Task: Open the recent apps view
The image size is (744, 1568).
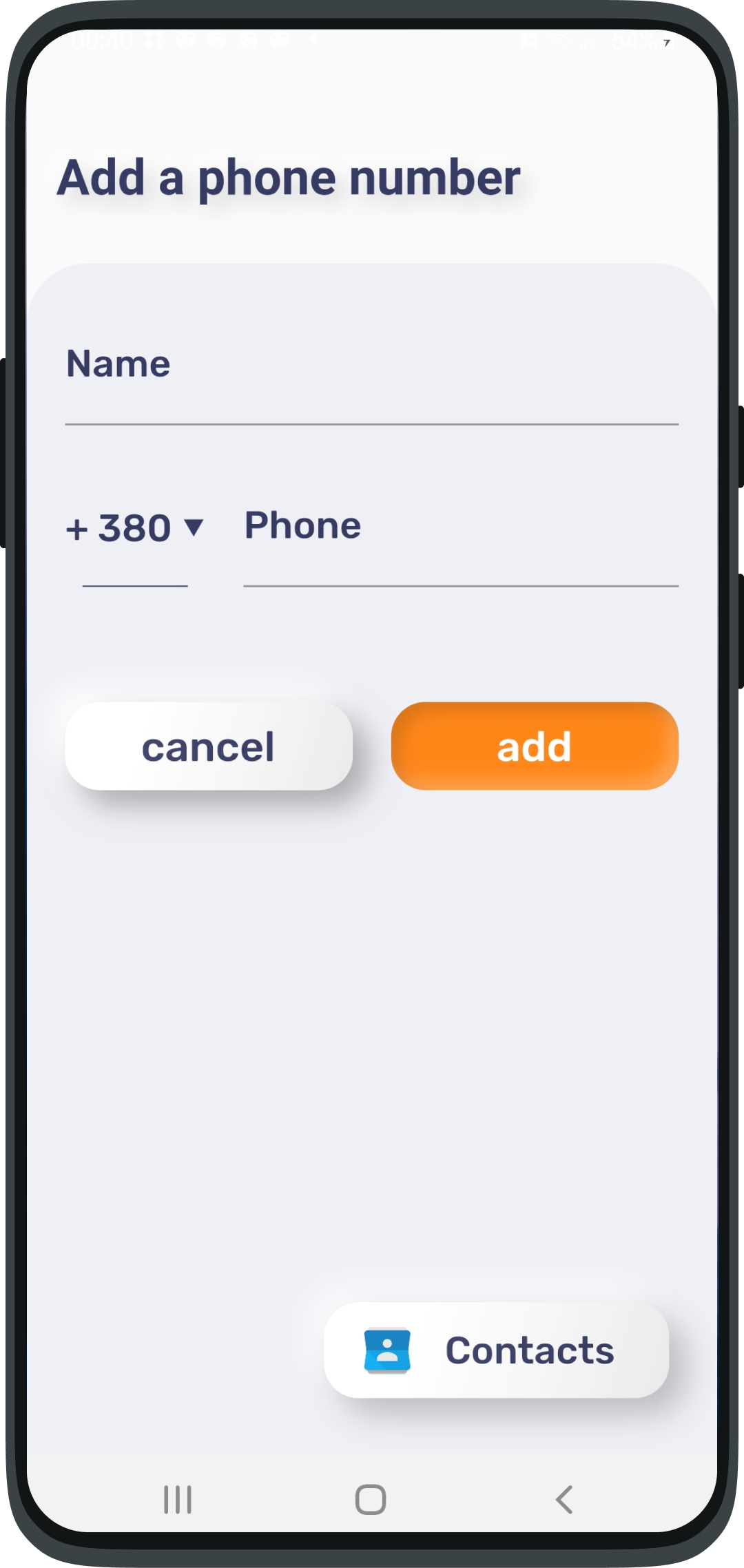Action: click(178, 1499)
